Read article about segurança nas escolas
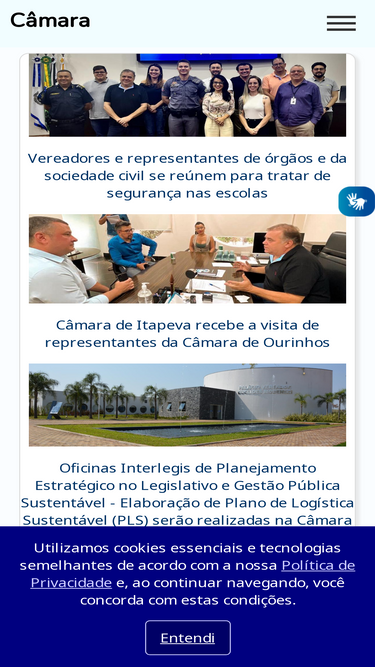 tap(188, 176)
